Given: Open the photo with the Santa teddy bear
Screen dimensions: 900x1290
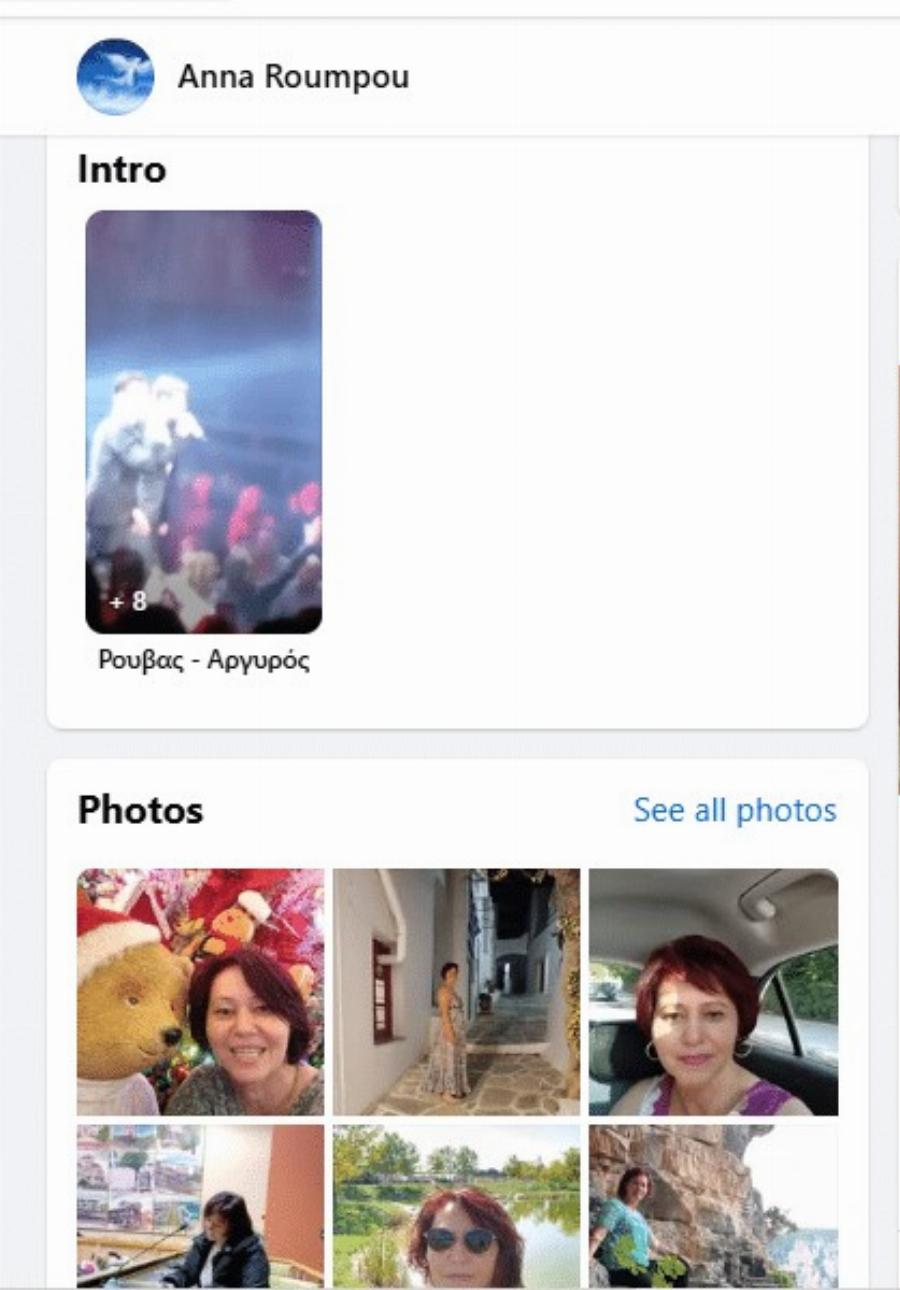Looking at the screenshot, I should (x=201, y=991).
